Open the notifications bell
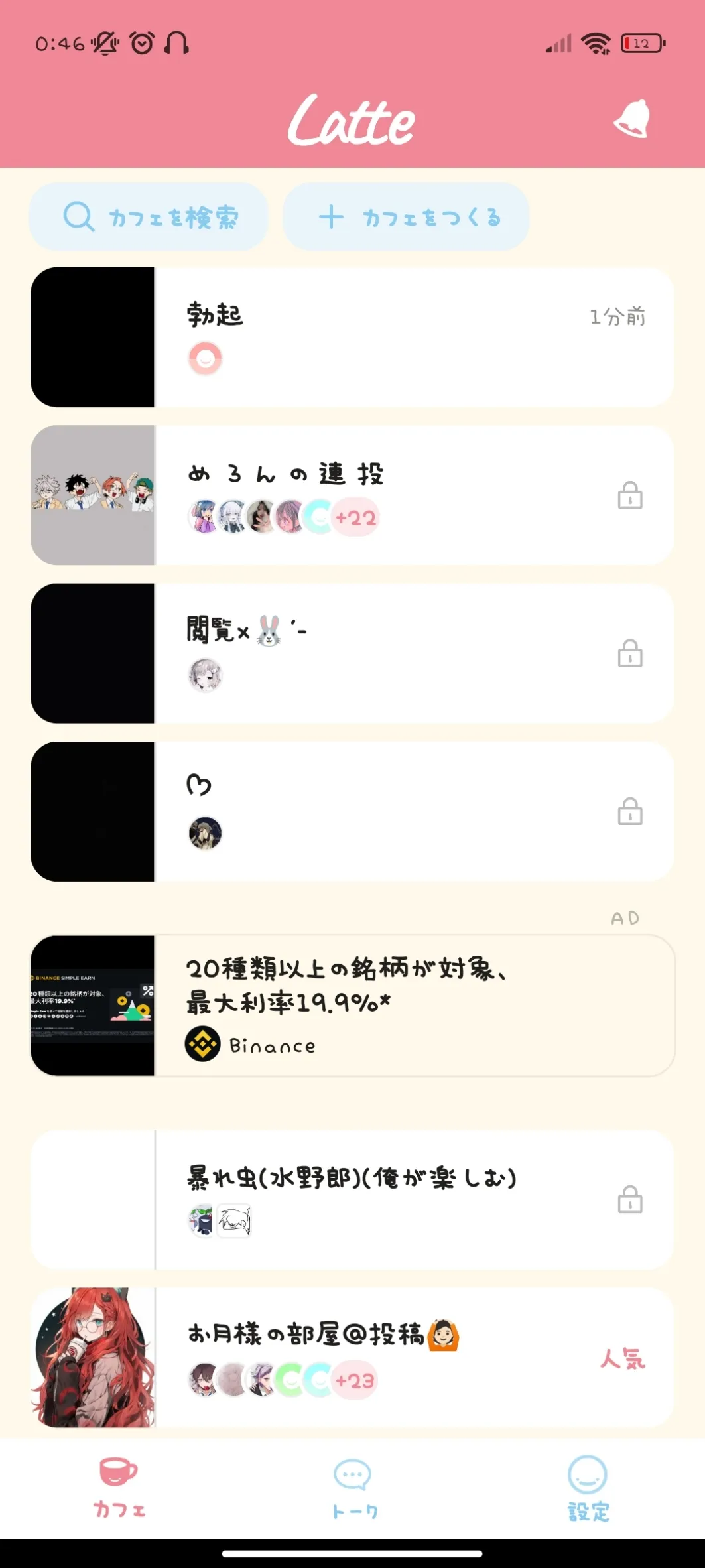Image resolution: width=705 pixels, height=1568 pixels. tap(631, 120)
